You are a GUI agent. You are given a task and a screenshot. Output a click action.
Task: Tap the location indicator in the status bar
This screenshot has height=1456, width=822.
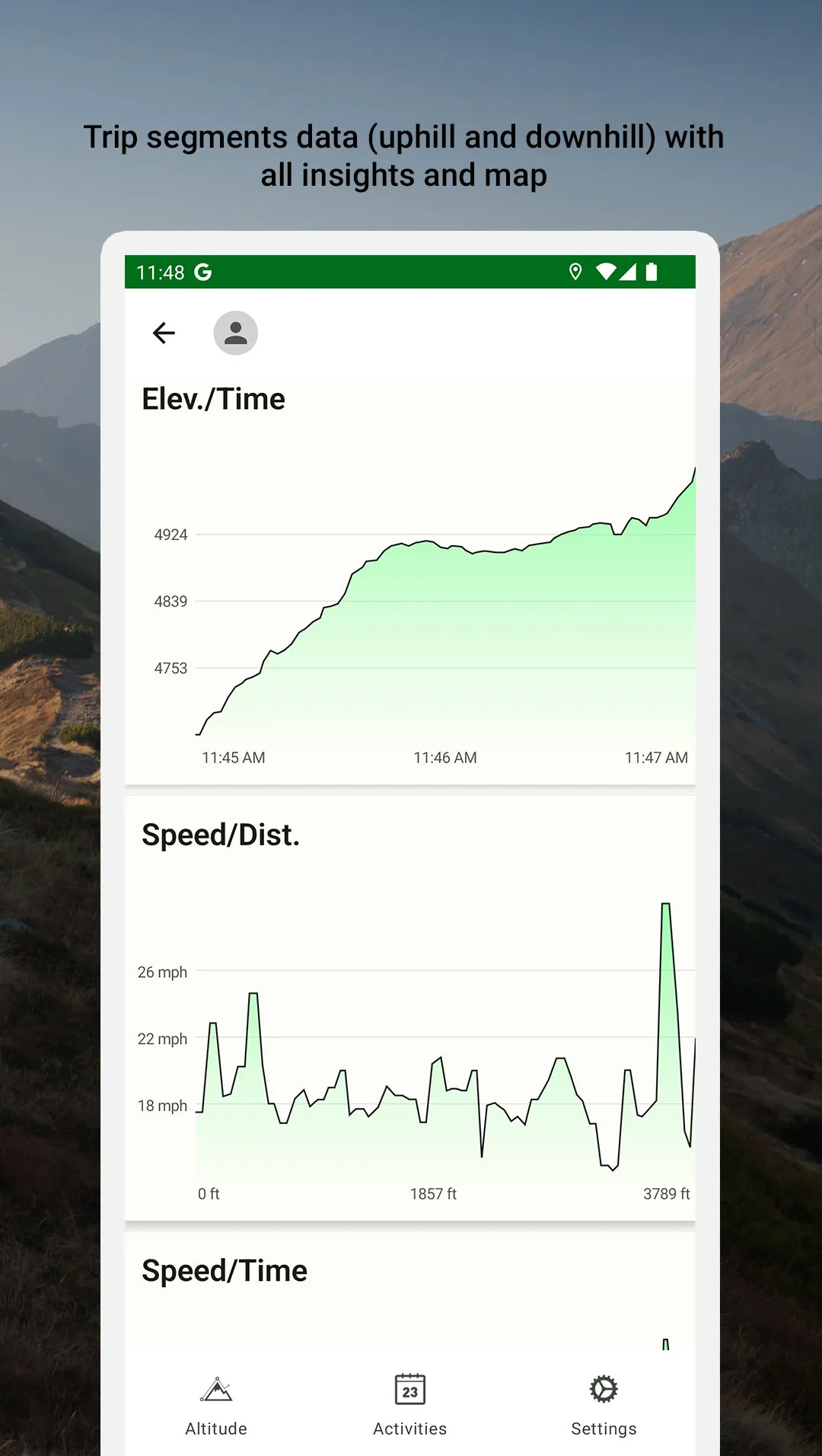click(575, 272)
